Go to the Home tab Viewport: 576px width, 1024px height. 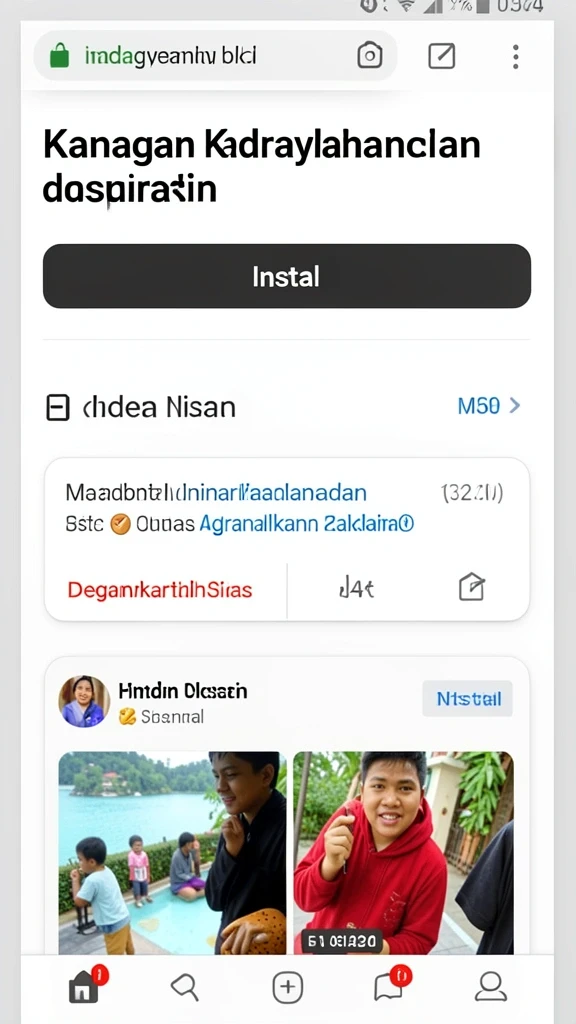pos(85,986)
